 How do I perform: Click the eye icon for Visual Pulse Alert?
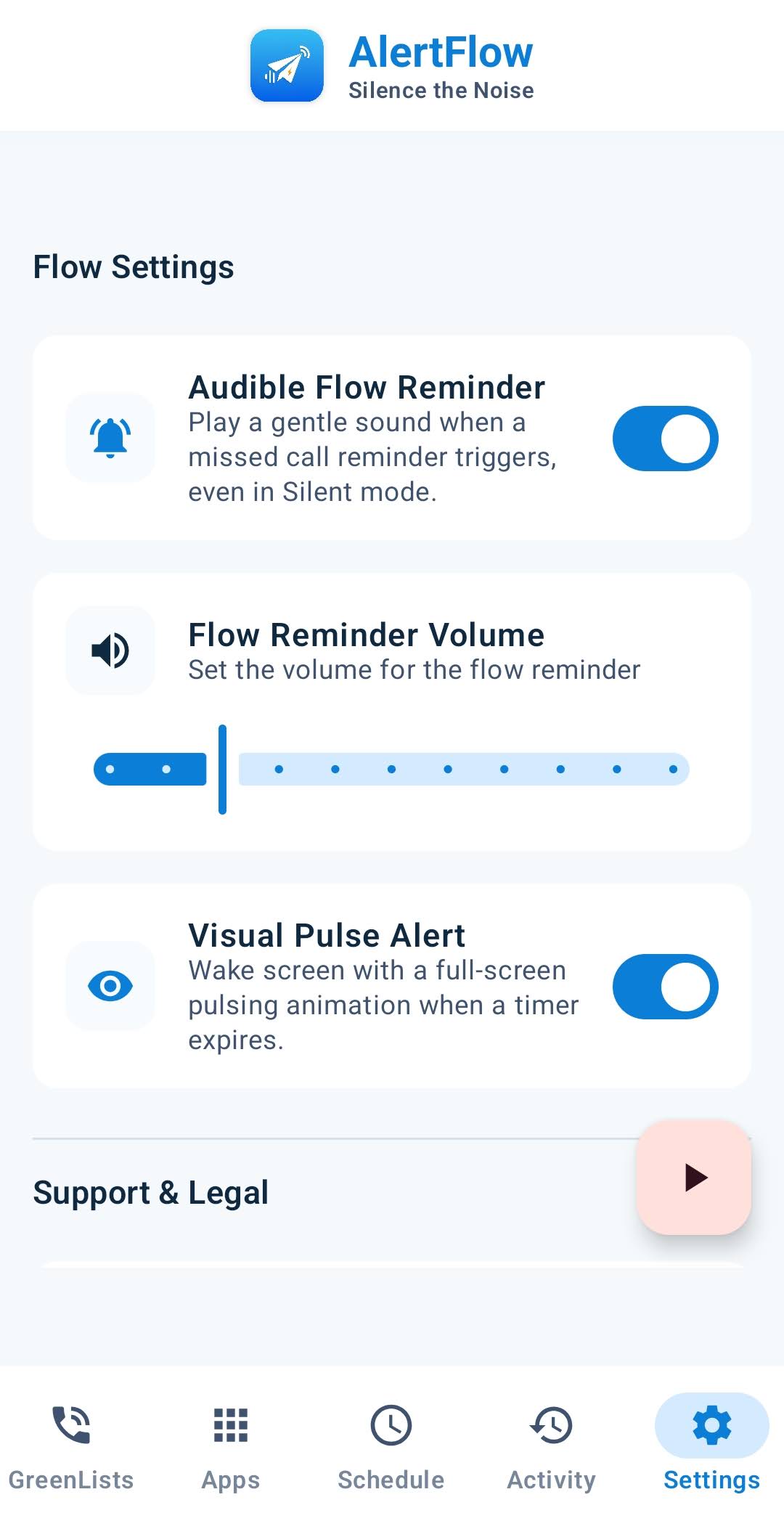pos(110,985)
